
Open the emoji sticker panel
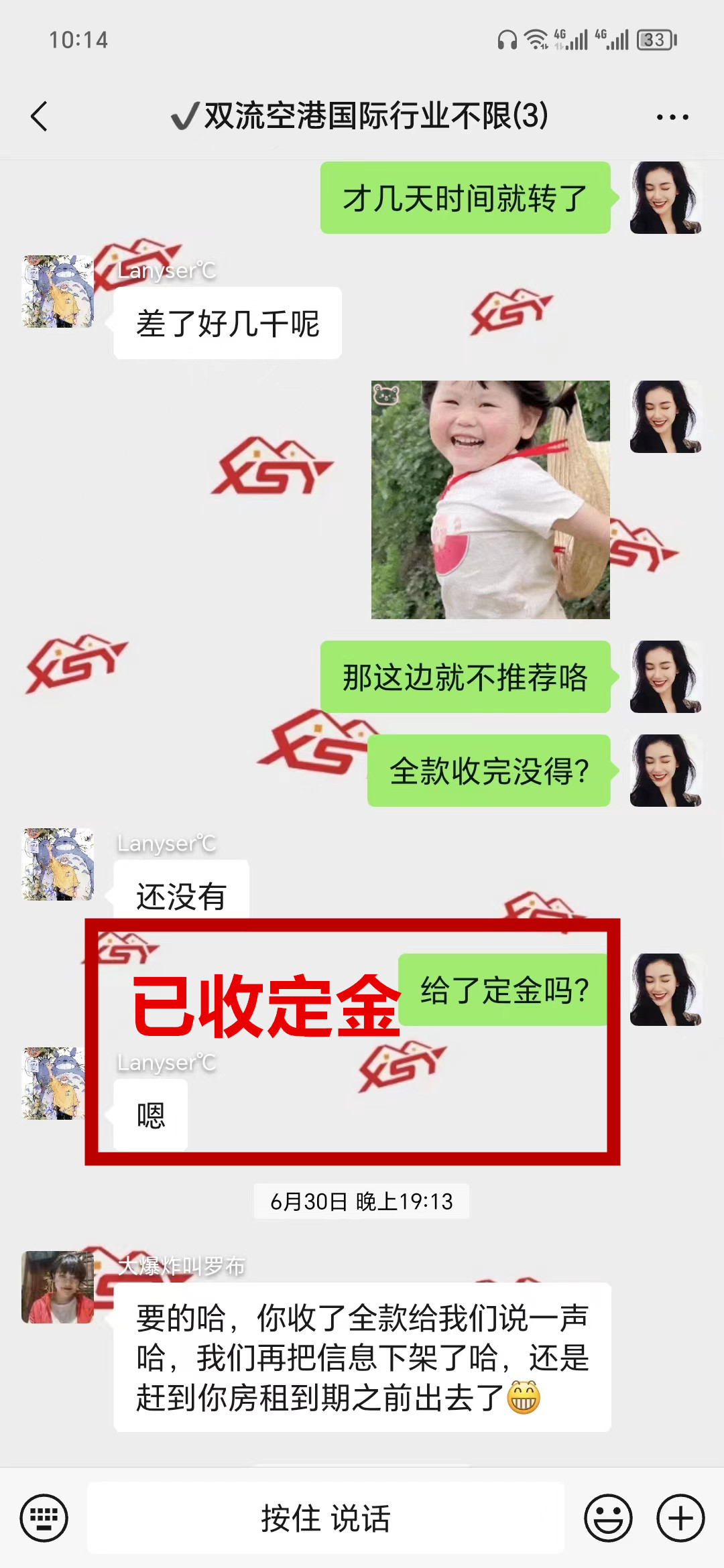pyautogui.click(x=608, y=1518)
